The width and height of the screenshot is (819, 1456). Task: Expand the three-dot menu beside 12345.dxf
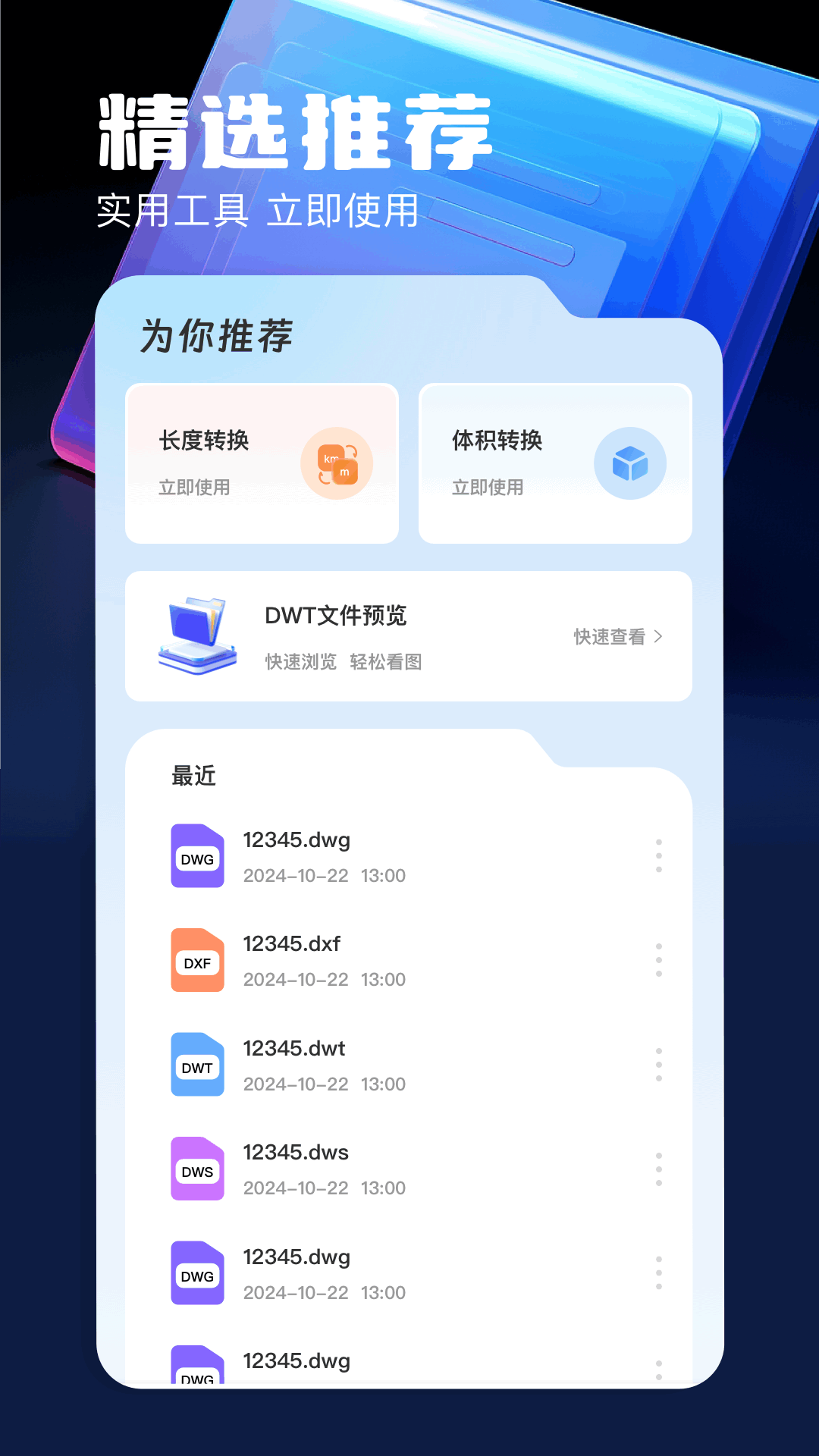(657, 960)
